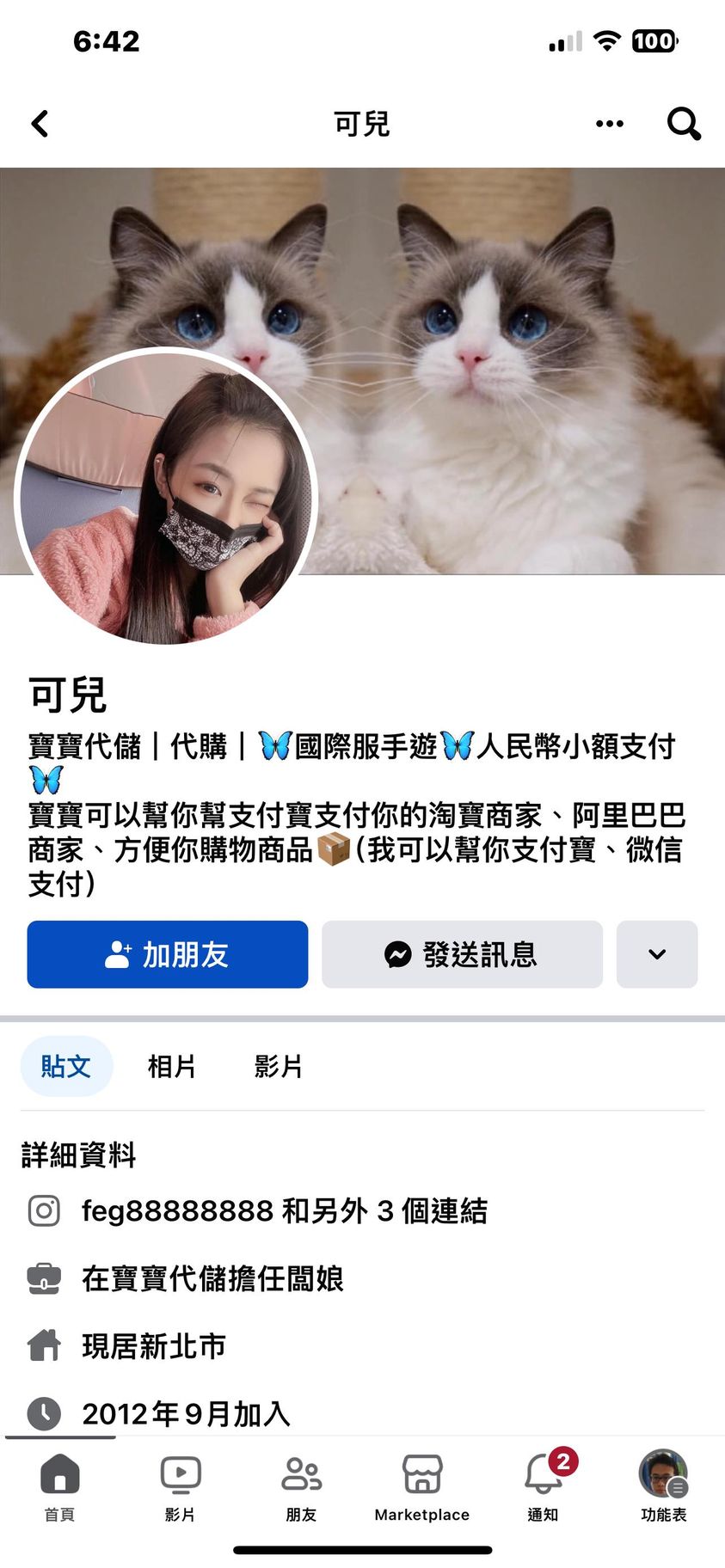Open Marketplace
The image size is (725, 1568).
click(422, 1487)
